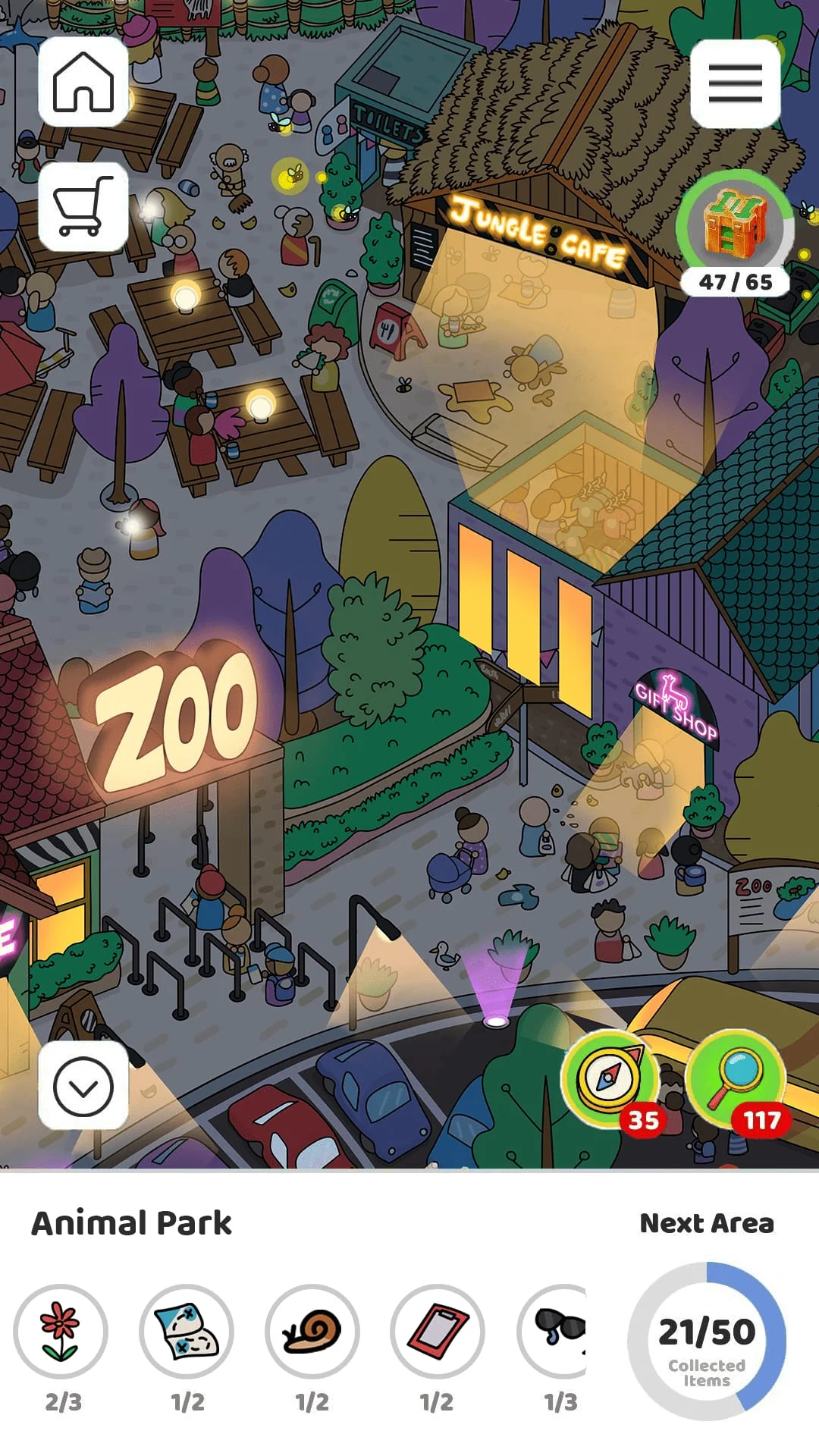This screenshot has height=1456, width=819.
Task: Return home using the house icon
Action: click(x=83, y=85)
